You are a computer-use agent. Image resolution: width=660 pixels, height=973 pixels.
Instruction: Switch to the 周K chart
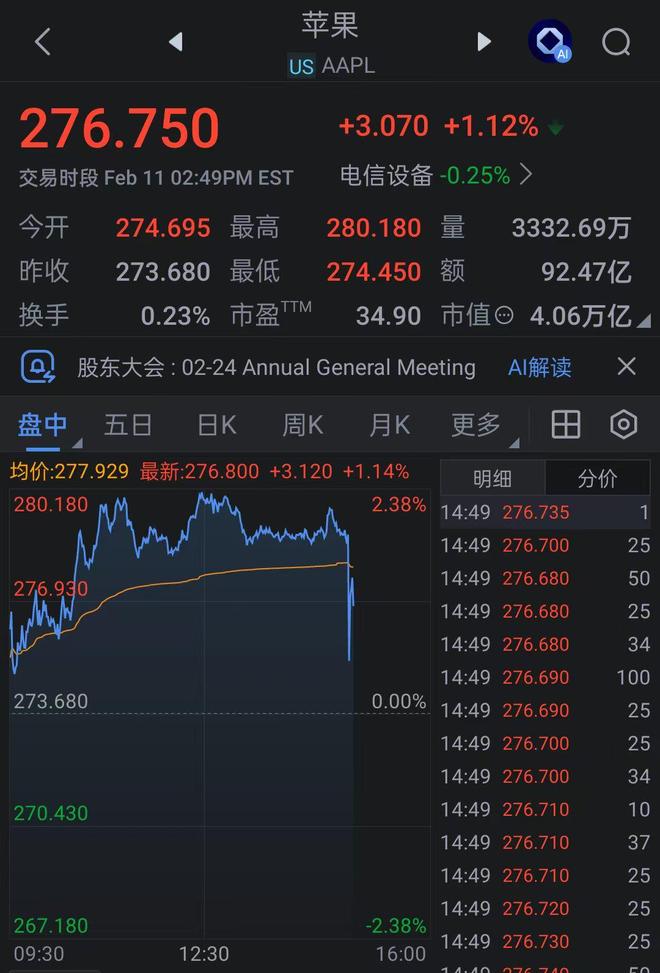(x=302, y=425)
